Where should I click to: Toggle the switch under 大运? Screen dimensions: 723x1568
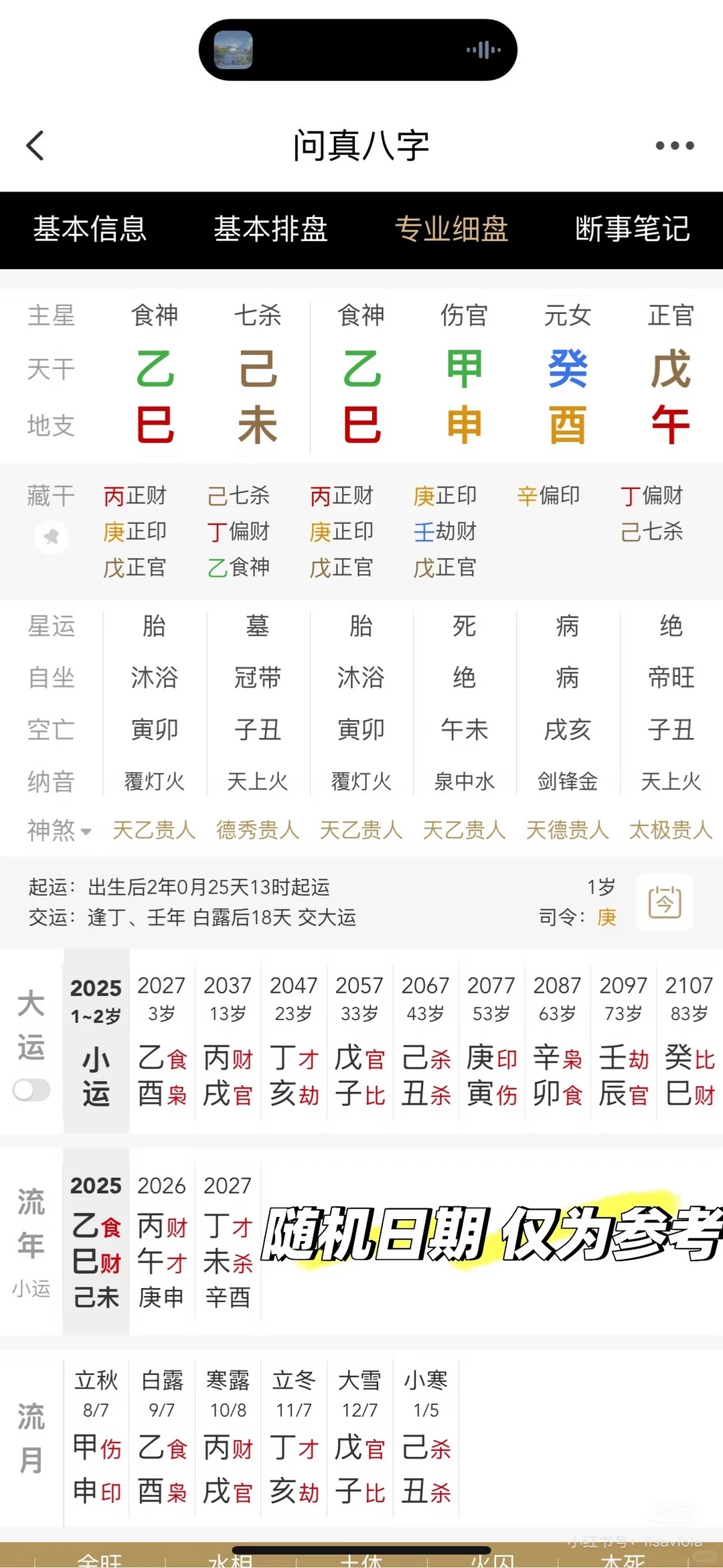click(x=31, y=1090)
